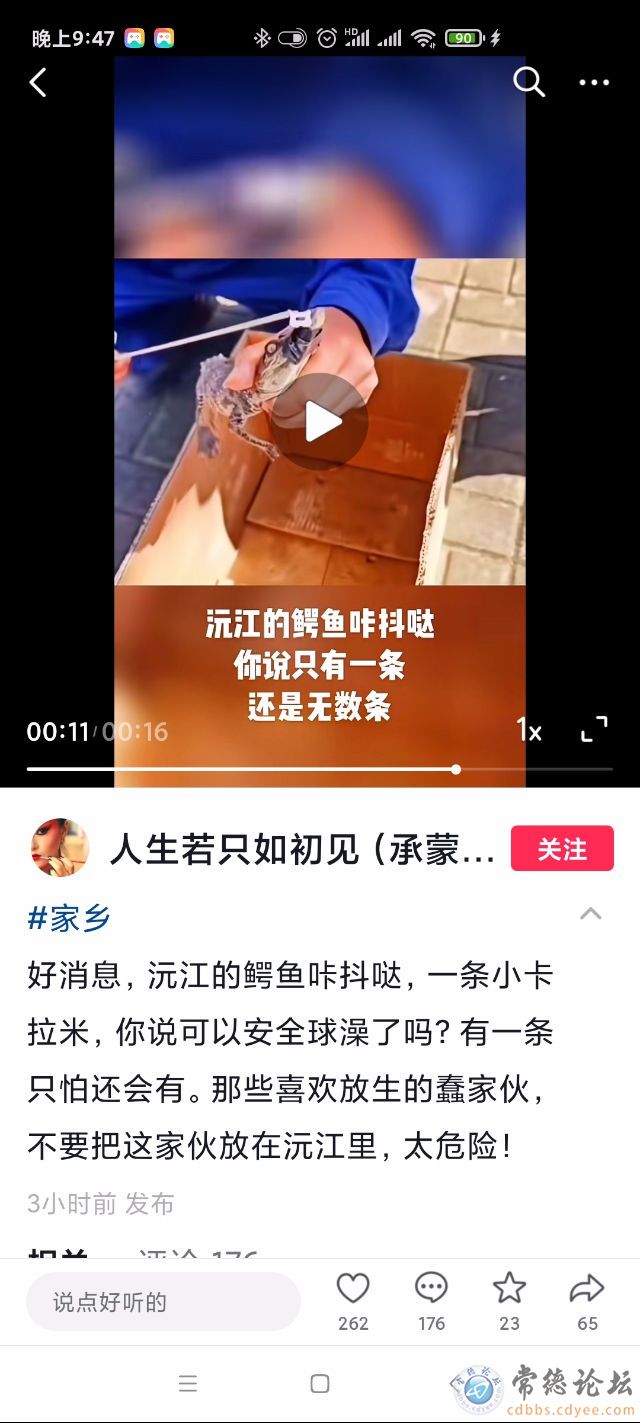This screenshot has width=640, height=1423.
Task: Tap the 说点好听的 comment box
Action: (163, 1302)
